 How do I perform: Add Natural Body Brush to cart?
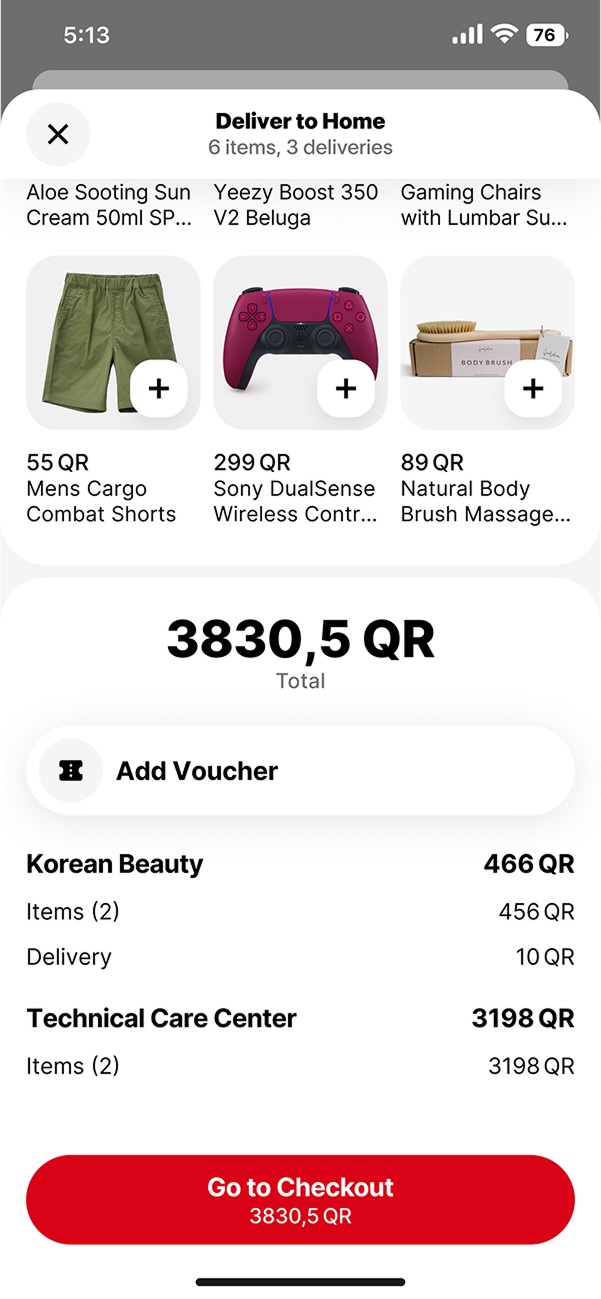pyautogui.click(x=533, y=388)
